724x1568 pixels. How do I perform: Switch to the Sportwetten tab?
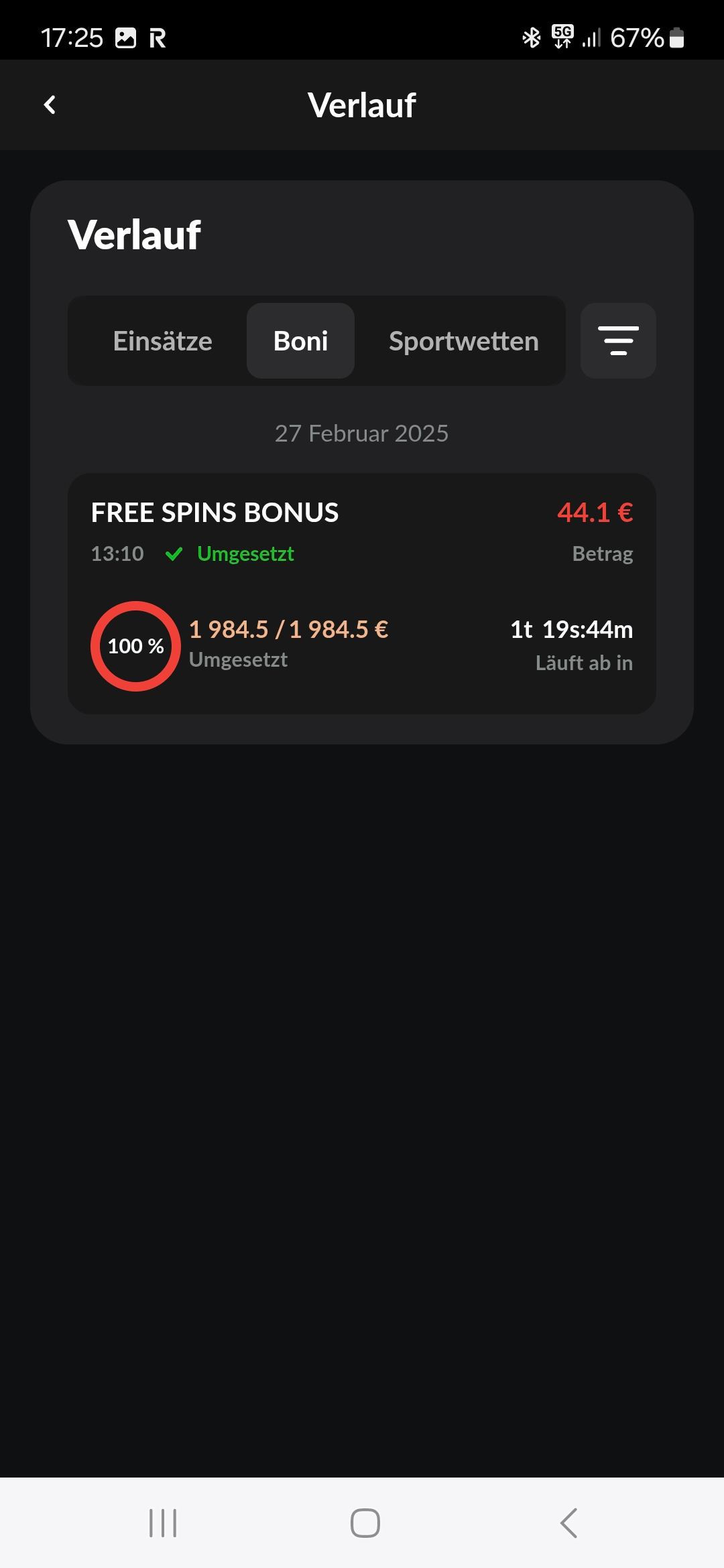(x=463, y=341)
